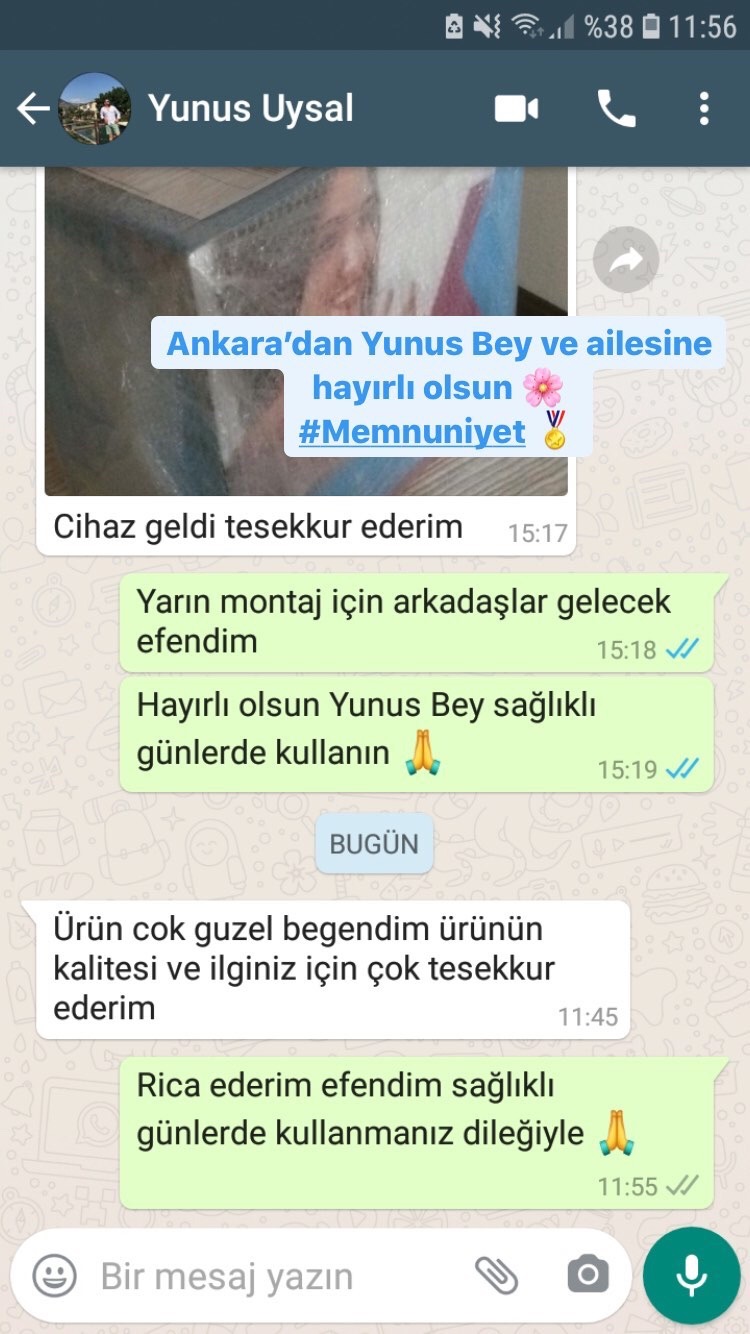Open the emoji picker
The width and height of the screenshot is (750, 1334).
coord(55,1275)
